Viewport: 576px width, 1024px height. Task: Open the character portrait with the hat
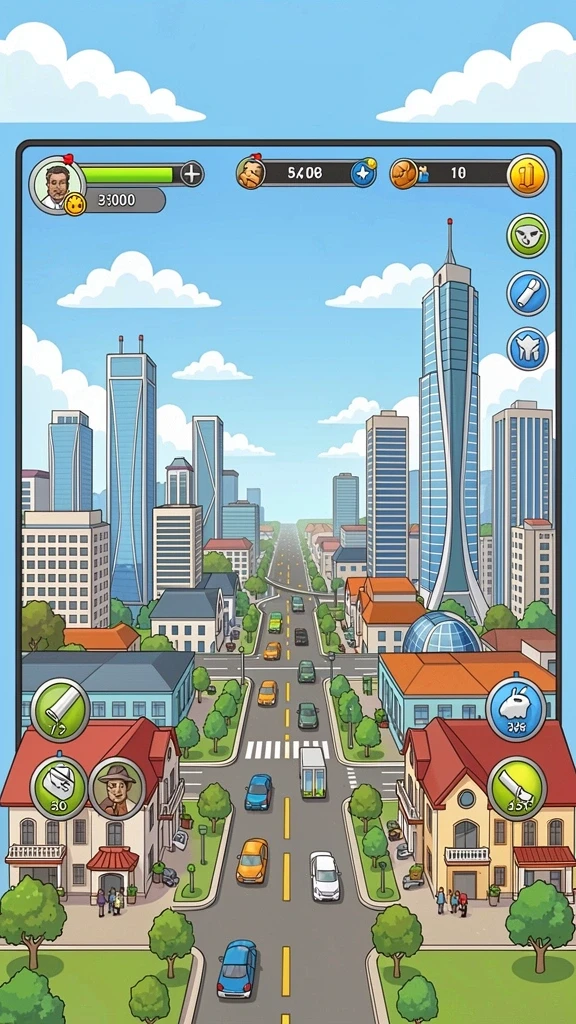pyautogui.click(x=117, y=788)
